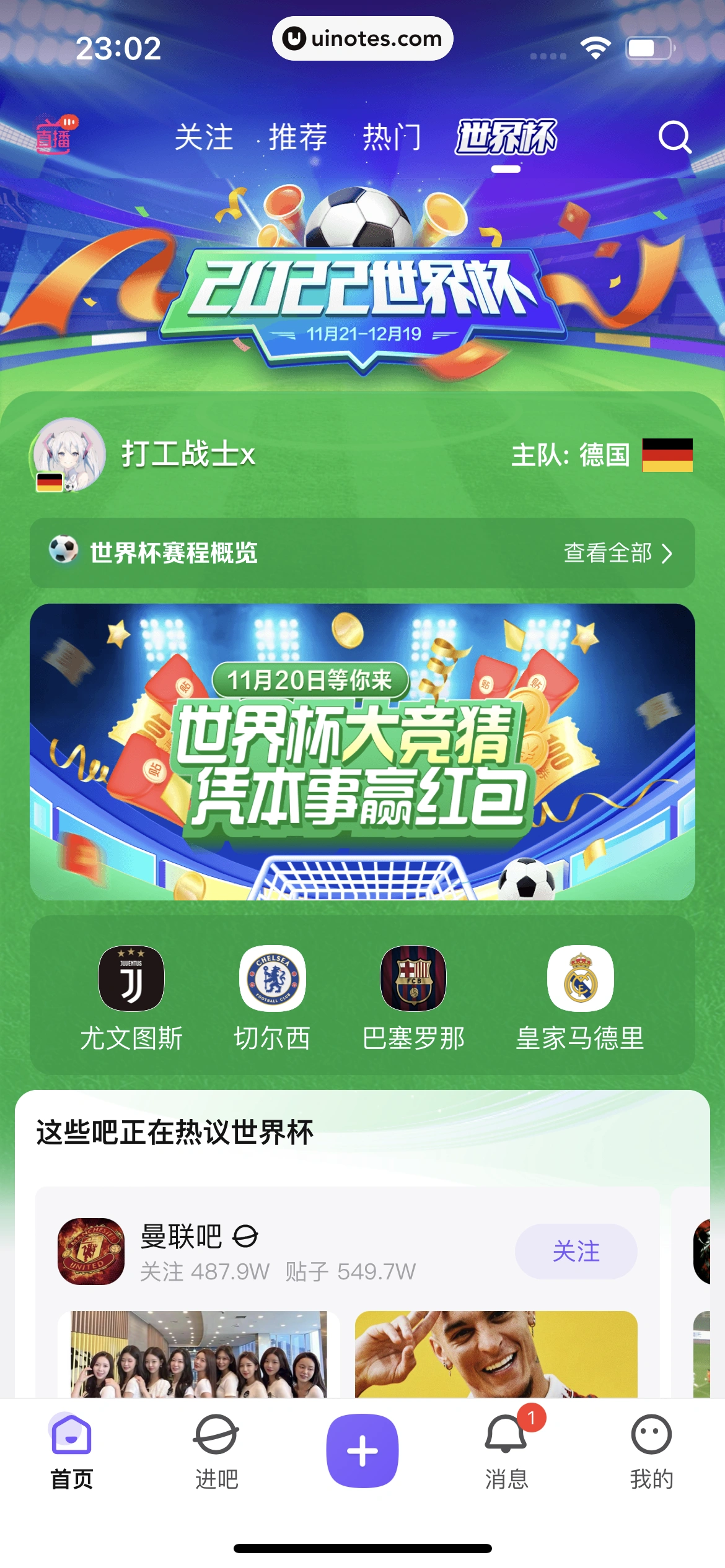View all 世界杯赛程概览 (查看全部)
This screenshot has width=725, height=1568.
click(617, 553)
